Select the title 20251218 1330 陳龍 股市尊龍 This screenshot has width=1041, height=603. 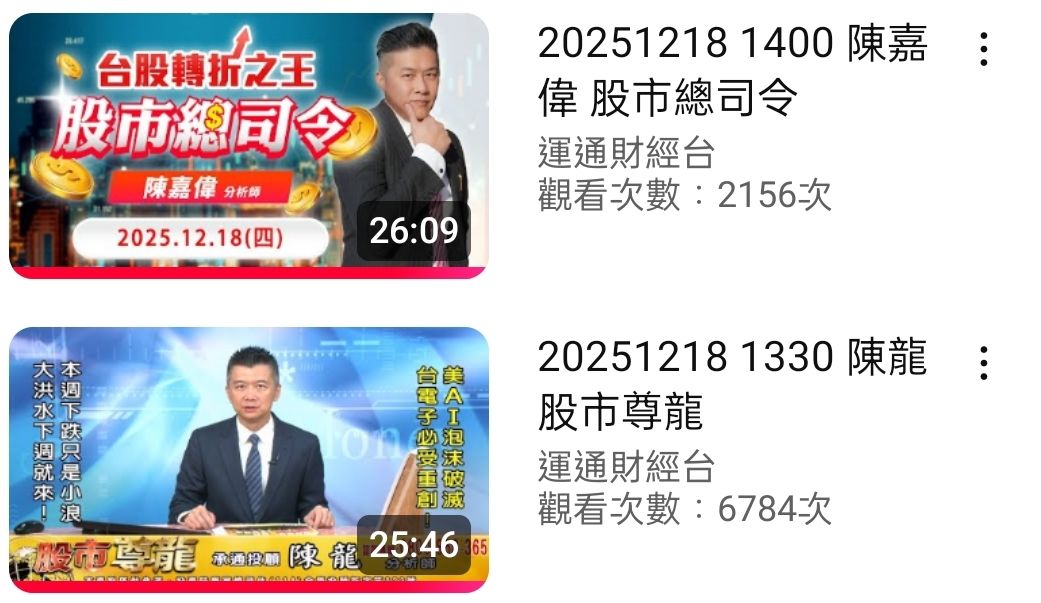(x=732, y=384)
